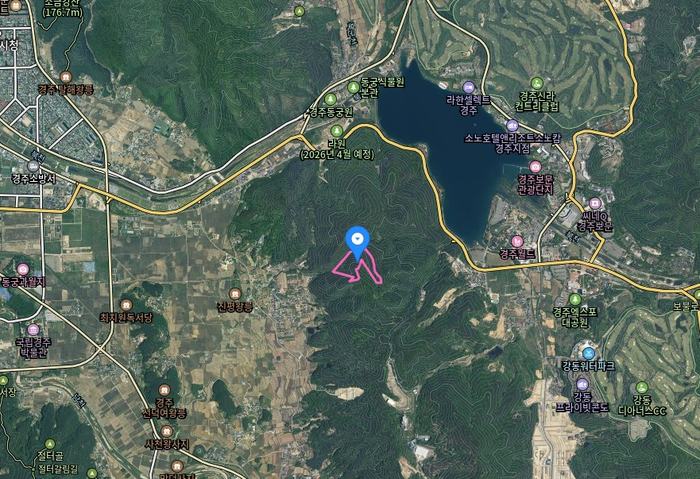Screen dimensions: 700x479
Task: Select the 진평왕릉 heritage marker
Action: click(235, 294)
